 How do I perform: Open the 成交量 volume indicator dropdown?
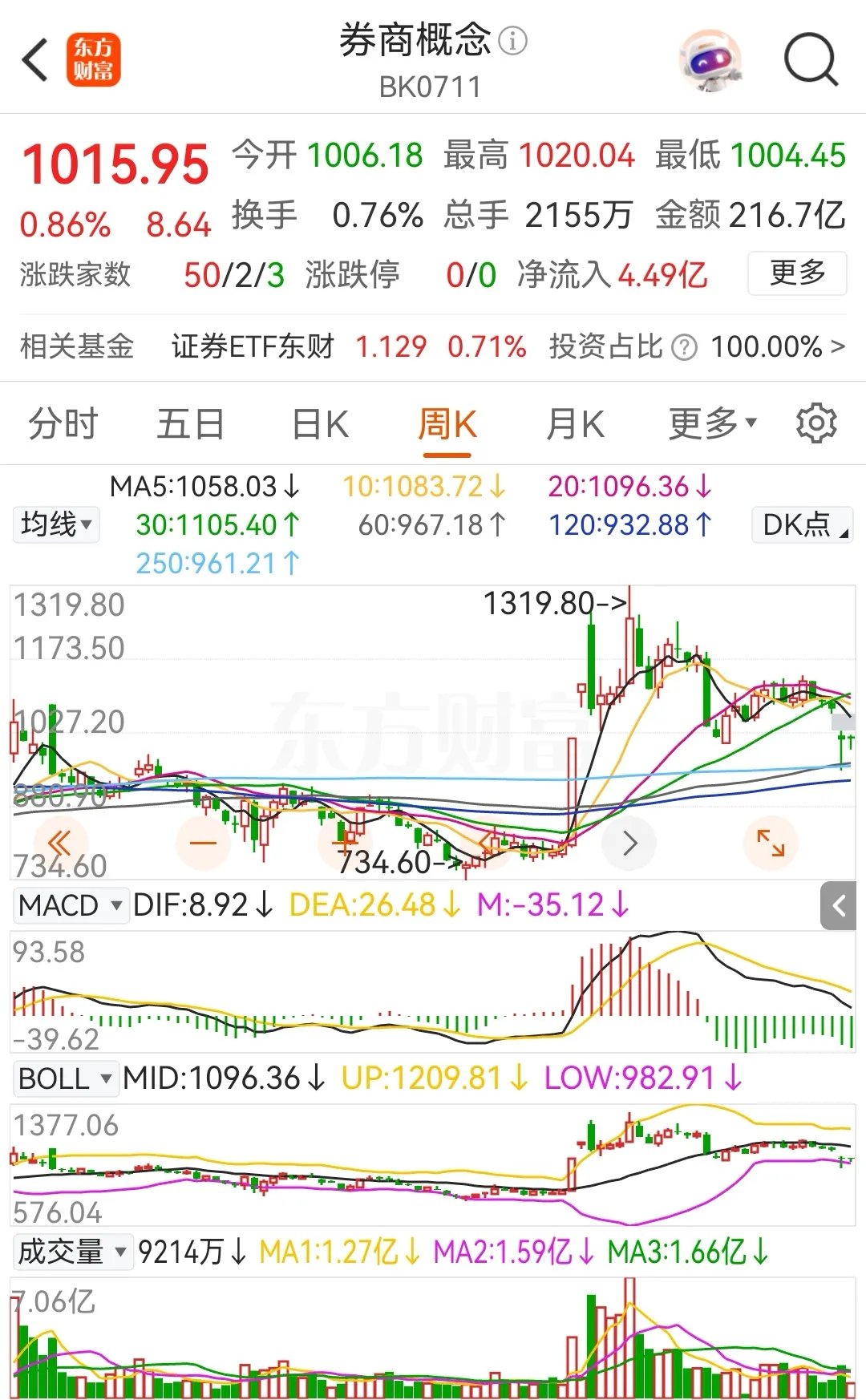click(72, 1251)
